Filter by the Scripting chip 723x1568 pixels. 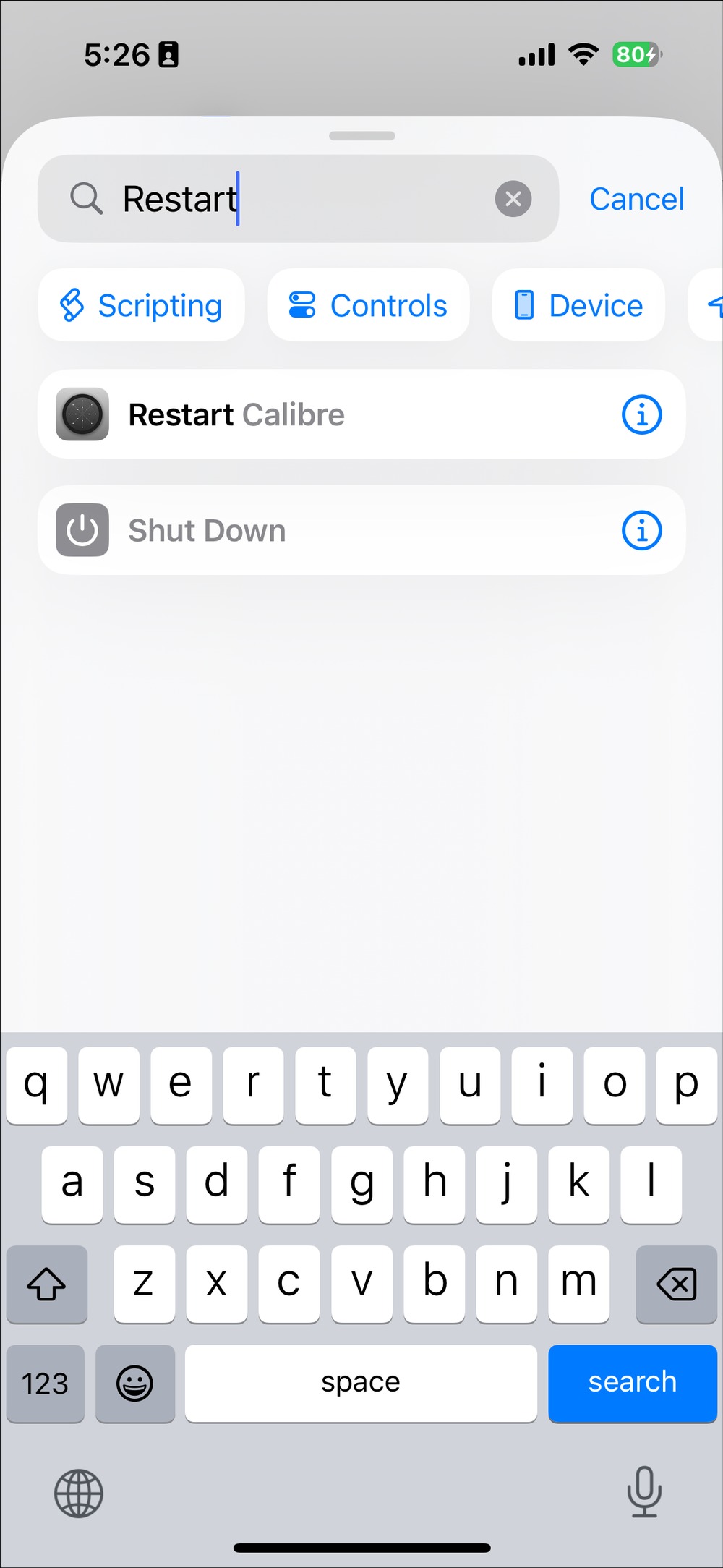(x=142, y=304)
